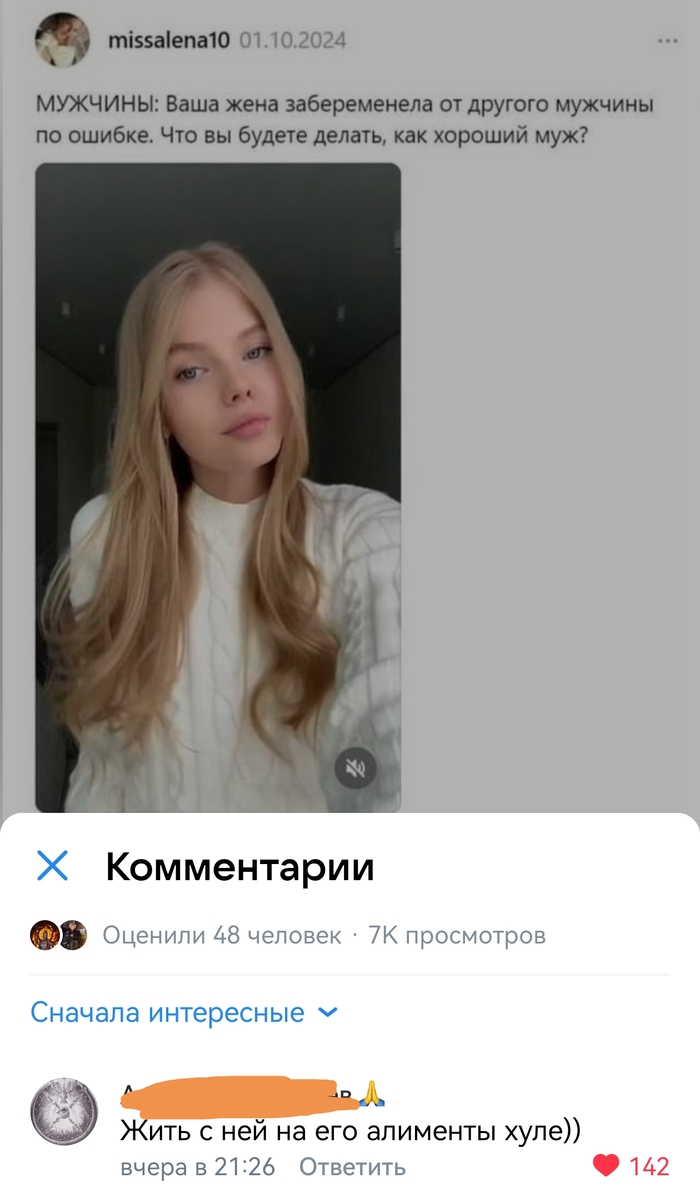This screenshot has height=1198, width=700.
Task: Open the commenter's profile avatar
Action: tap(65, 1112)
